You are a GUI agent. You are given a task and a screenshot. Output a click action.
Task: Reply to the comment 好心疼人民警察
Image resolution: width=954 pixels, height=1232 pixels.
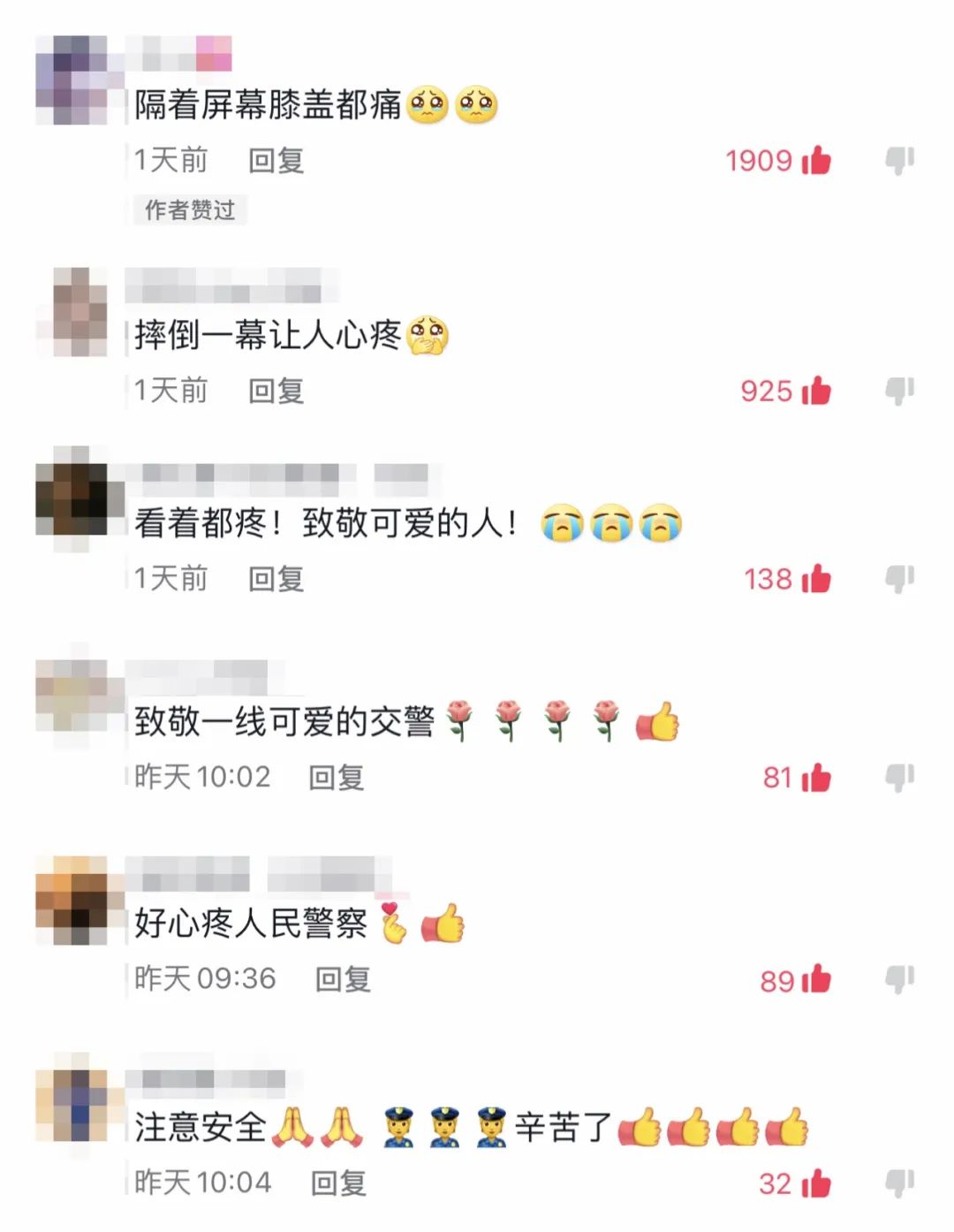point(343,979)
